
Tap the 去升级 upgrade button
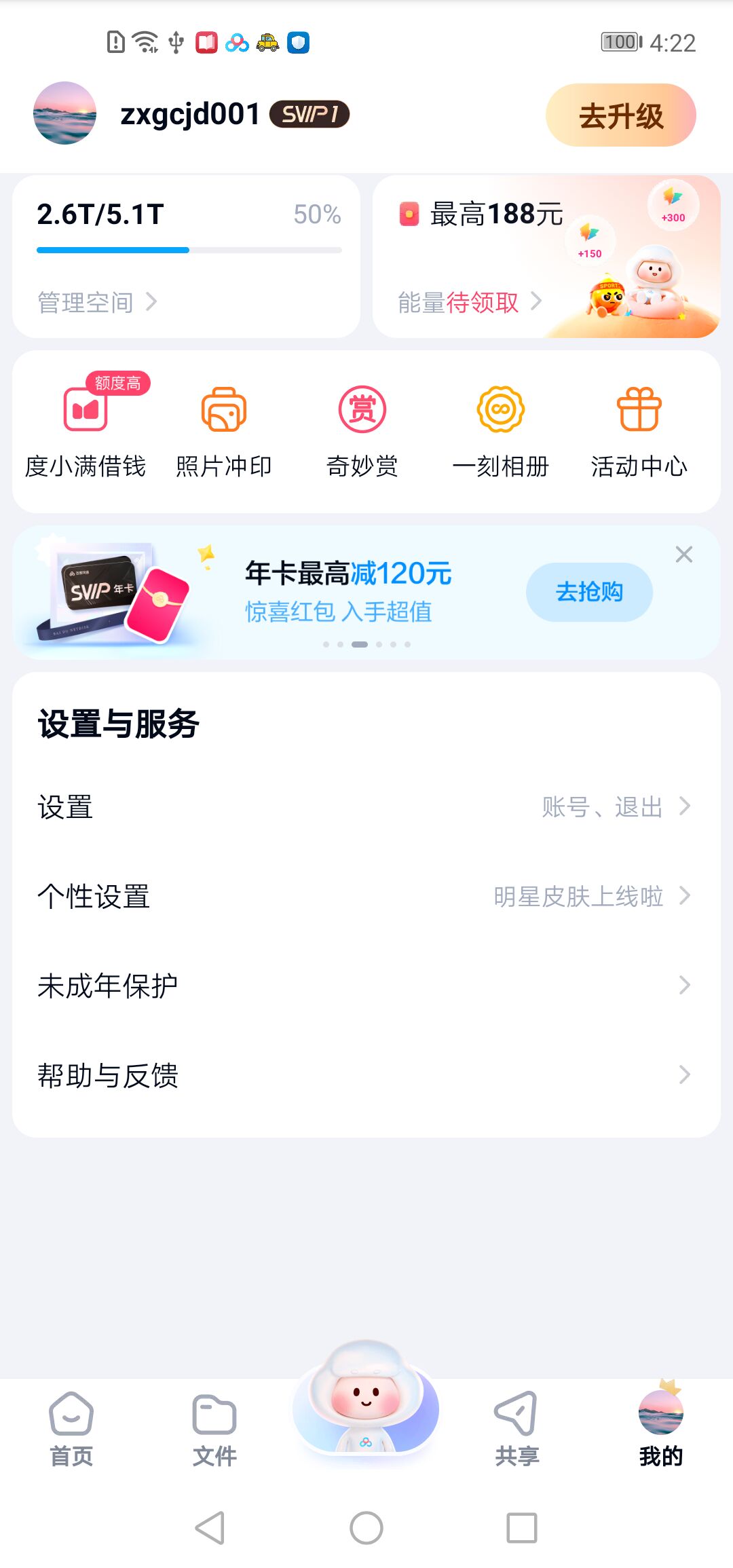[620, 115]
